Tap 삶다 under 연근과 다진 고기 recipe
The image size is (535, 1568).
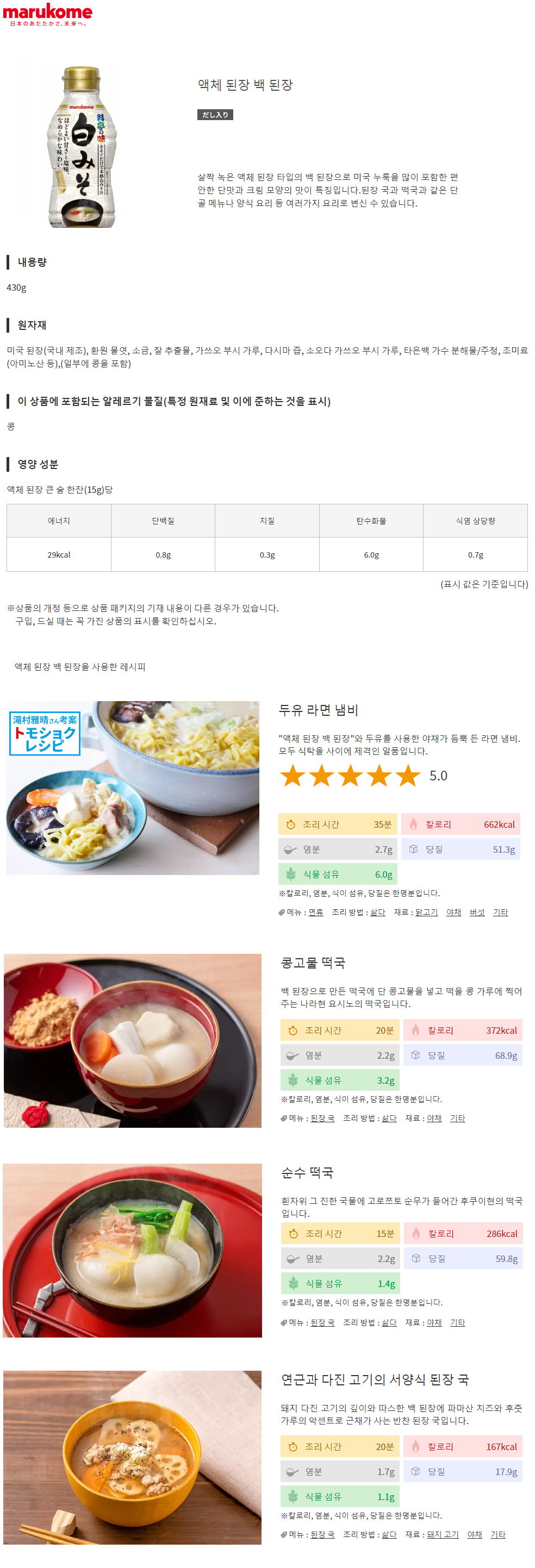click(x=389, y=1534)
